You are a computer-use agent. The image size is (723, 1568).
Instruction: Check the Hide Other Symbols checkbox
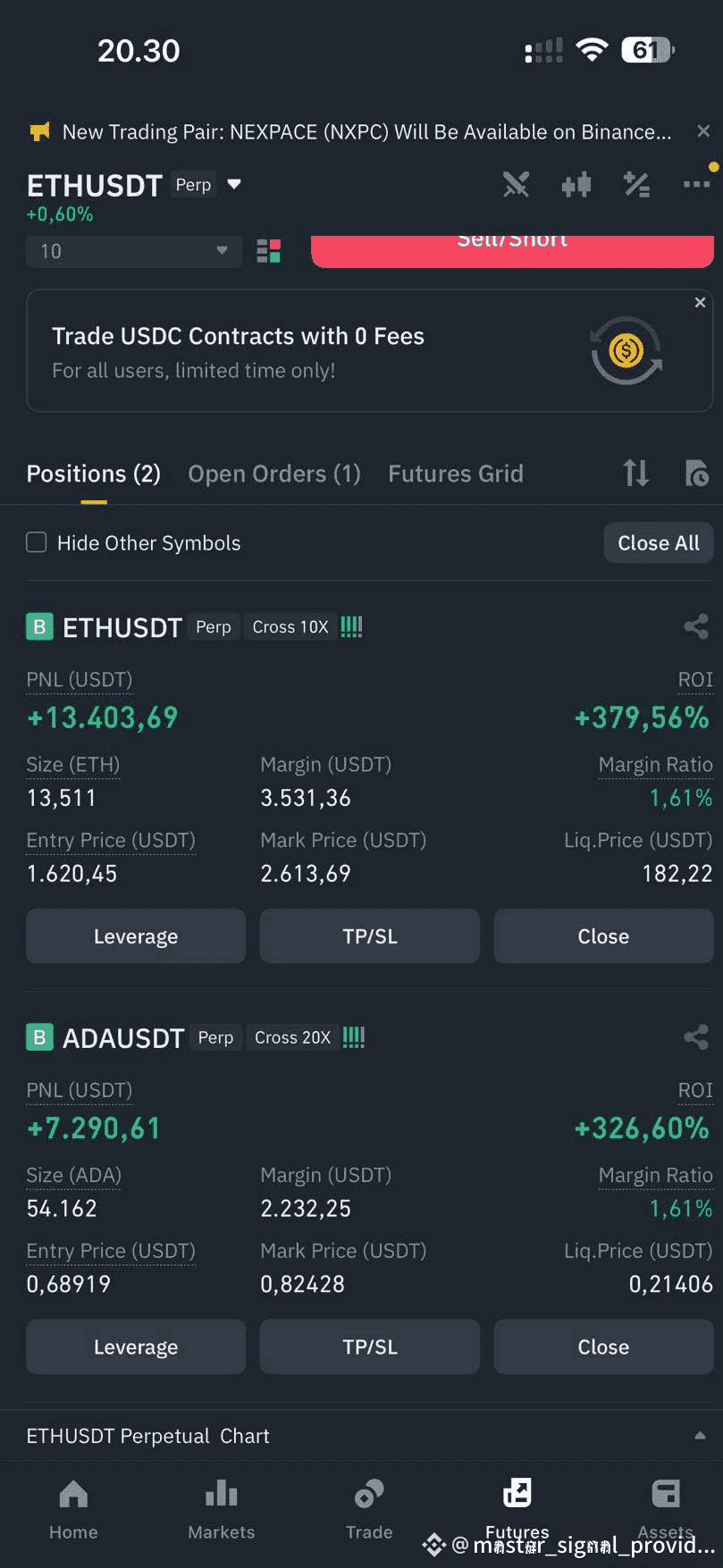coord(36,542)
